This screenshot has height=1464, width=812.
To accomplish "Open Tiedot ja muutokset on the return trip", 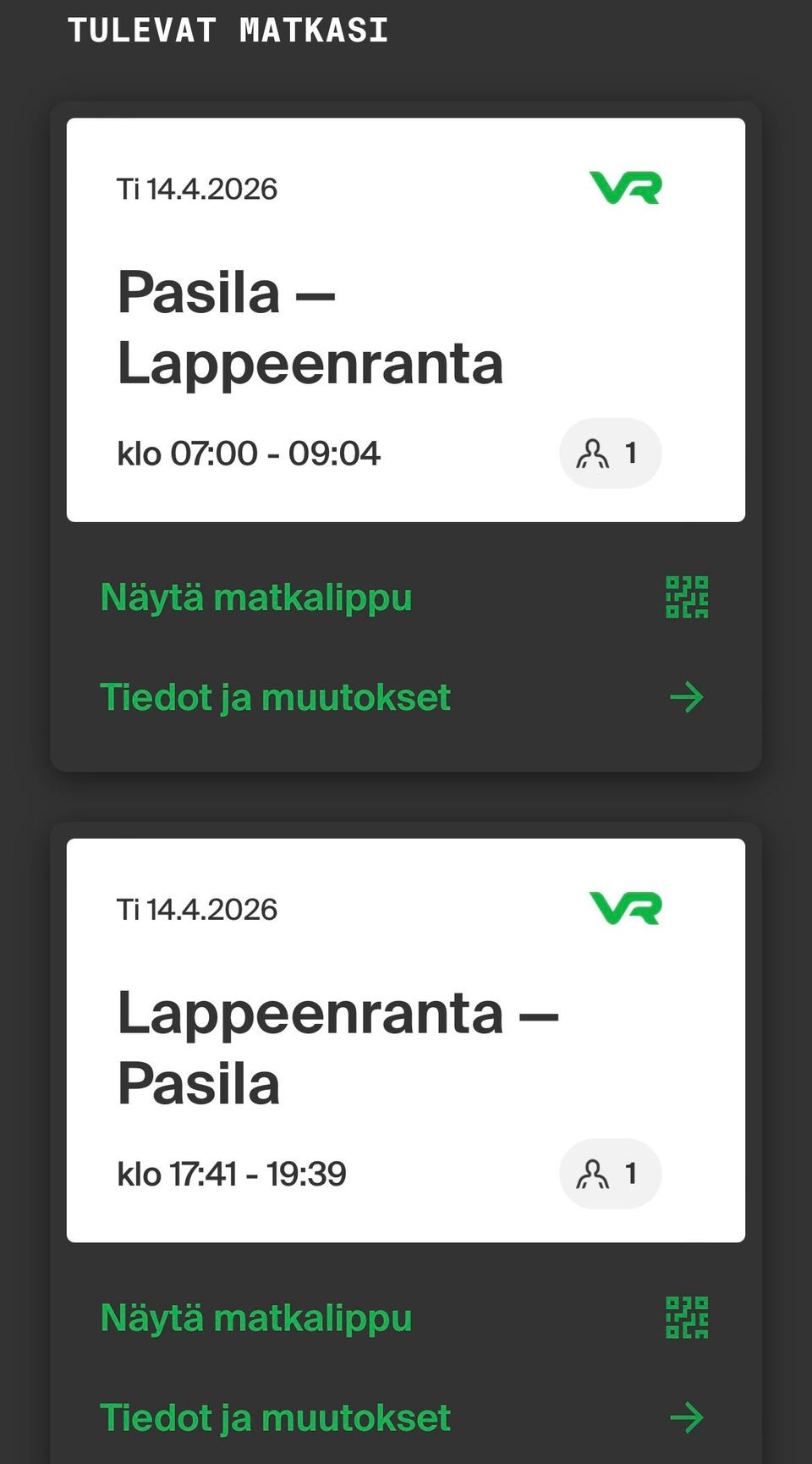I will [276, 1417].
